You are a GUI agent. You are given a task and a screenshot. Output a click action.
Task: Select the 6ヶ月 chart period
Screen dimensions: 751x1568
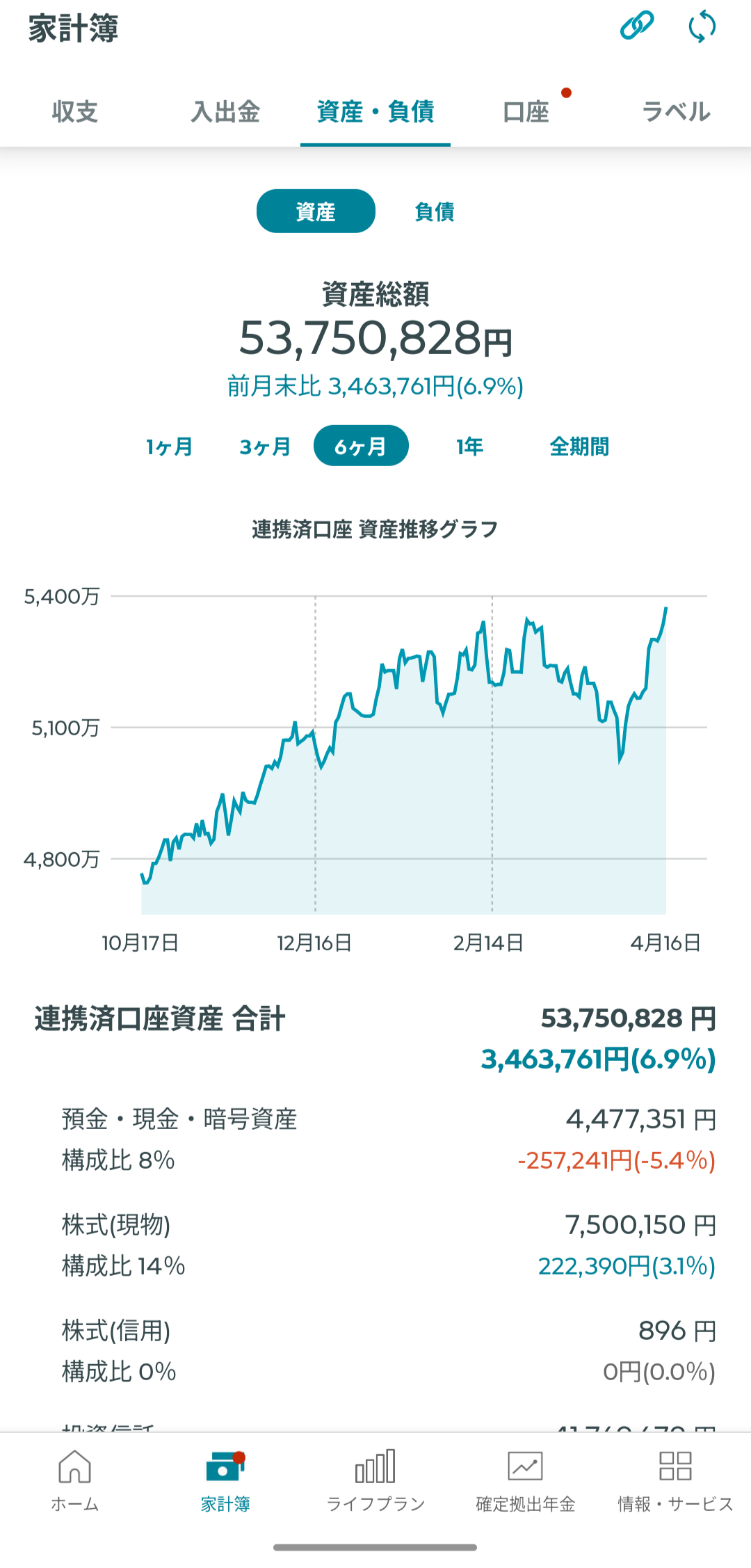point(361,446)
